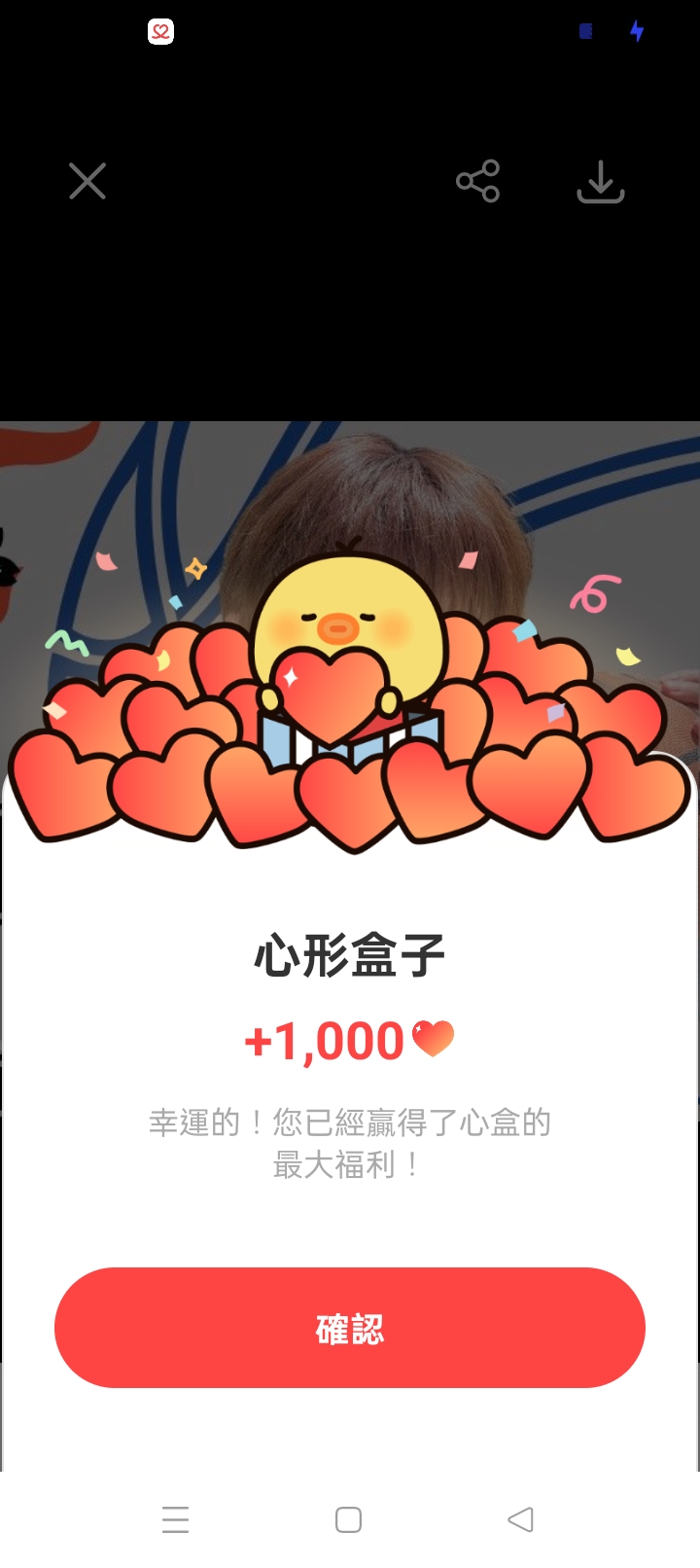Download the image
700x1568 pixels.
(x=600, y=182)
